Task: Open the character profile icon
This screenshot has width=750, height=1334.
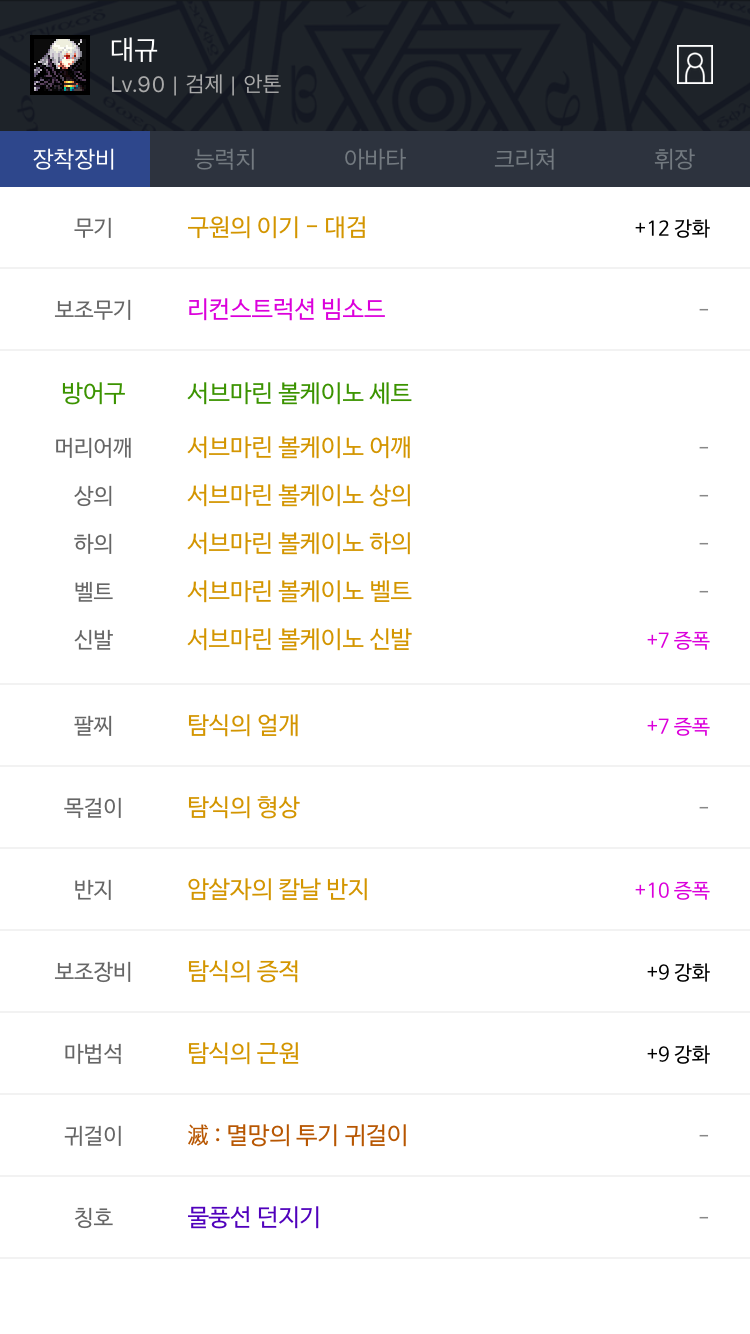Action: click(695, 65)
